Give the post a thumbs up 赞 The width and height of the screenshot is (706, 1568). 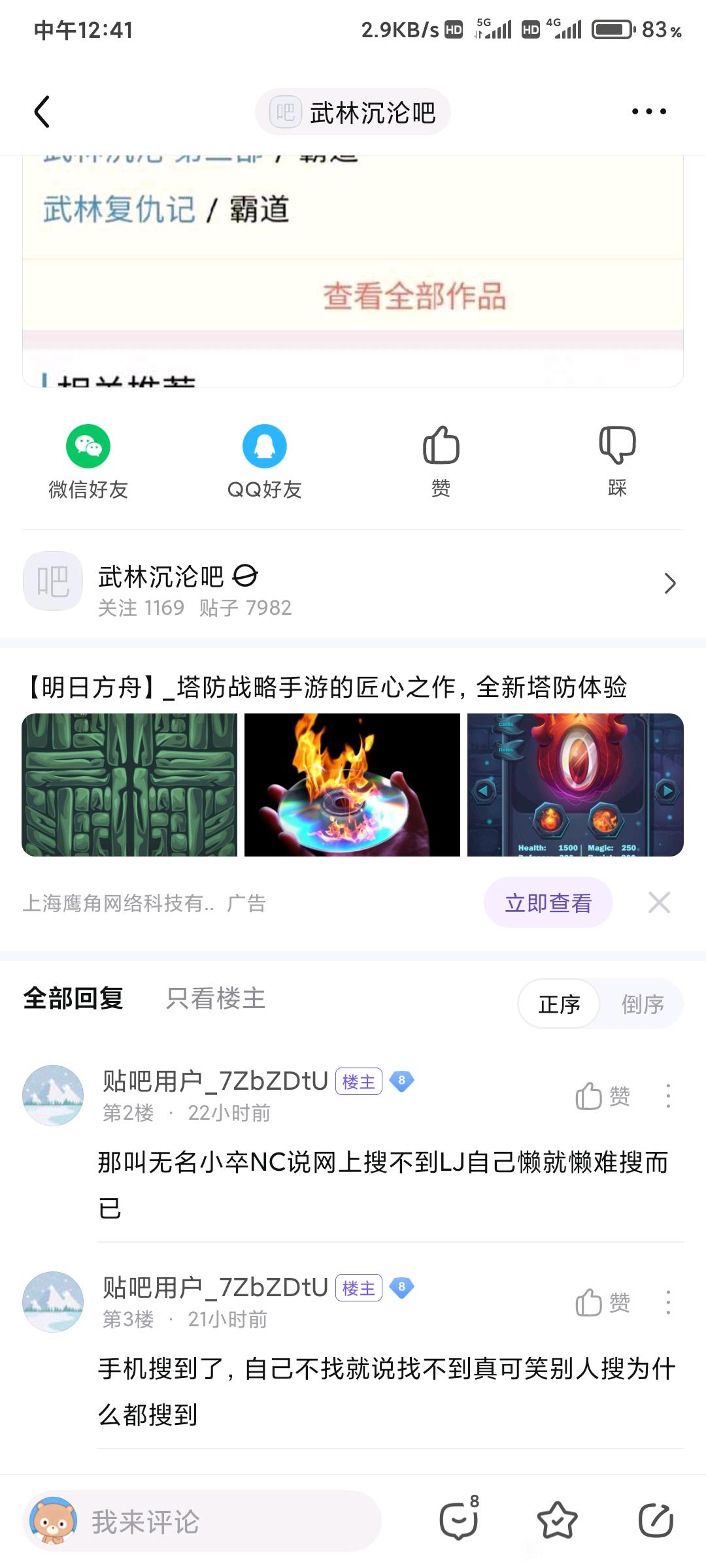[441, 461]
